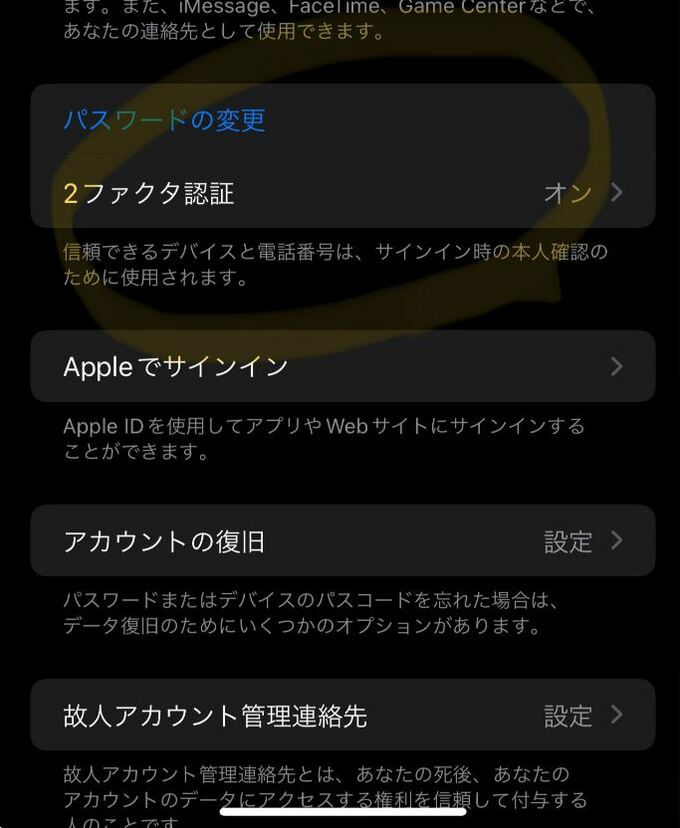Open the 2ファクタ認証 settings row
Viewport: 680px width, 828px height.
point(342,193)
